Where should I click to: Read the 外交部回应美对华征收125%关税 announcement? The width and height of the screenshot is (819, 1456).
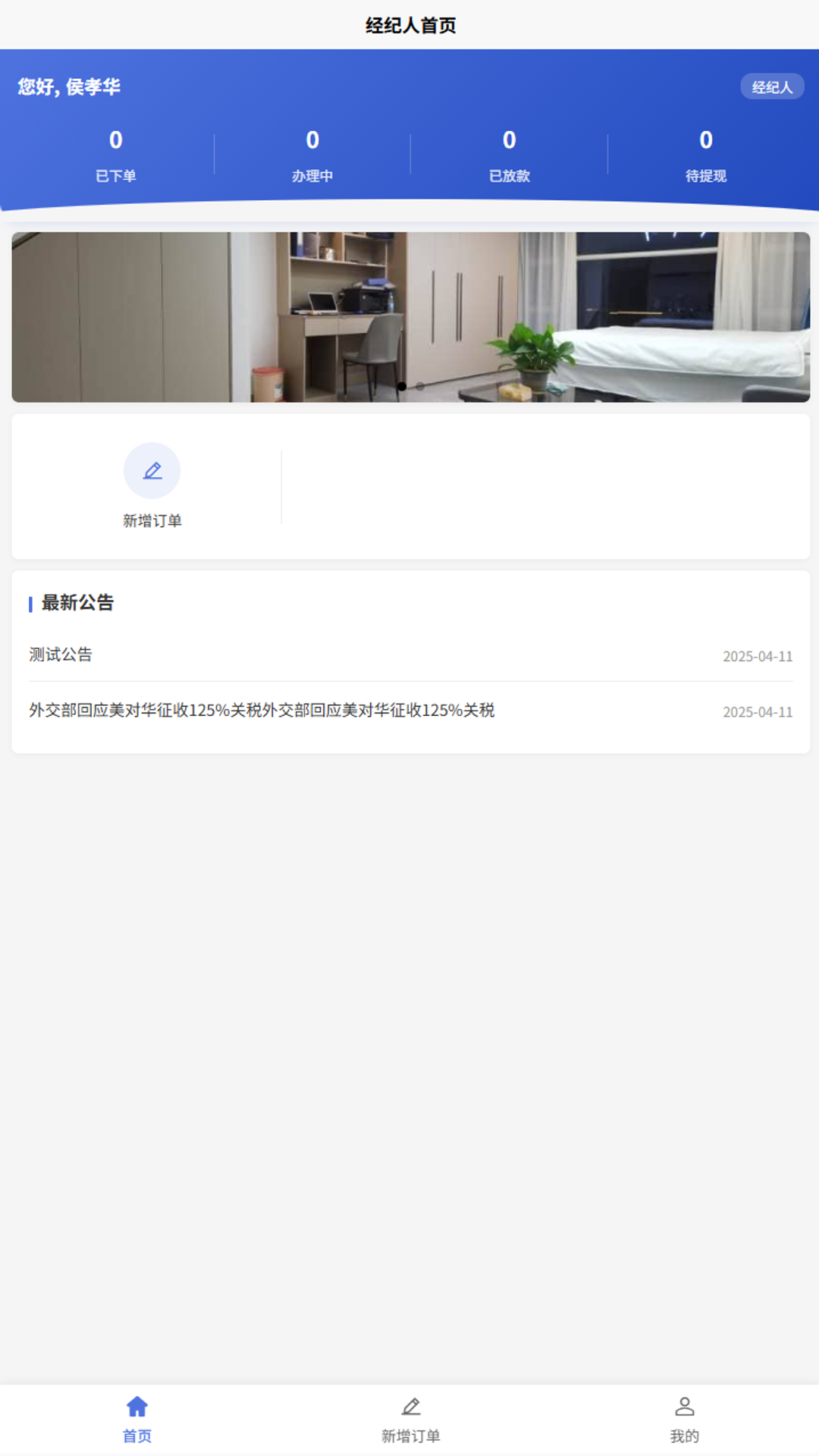pos(262,711)
